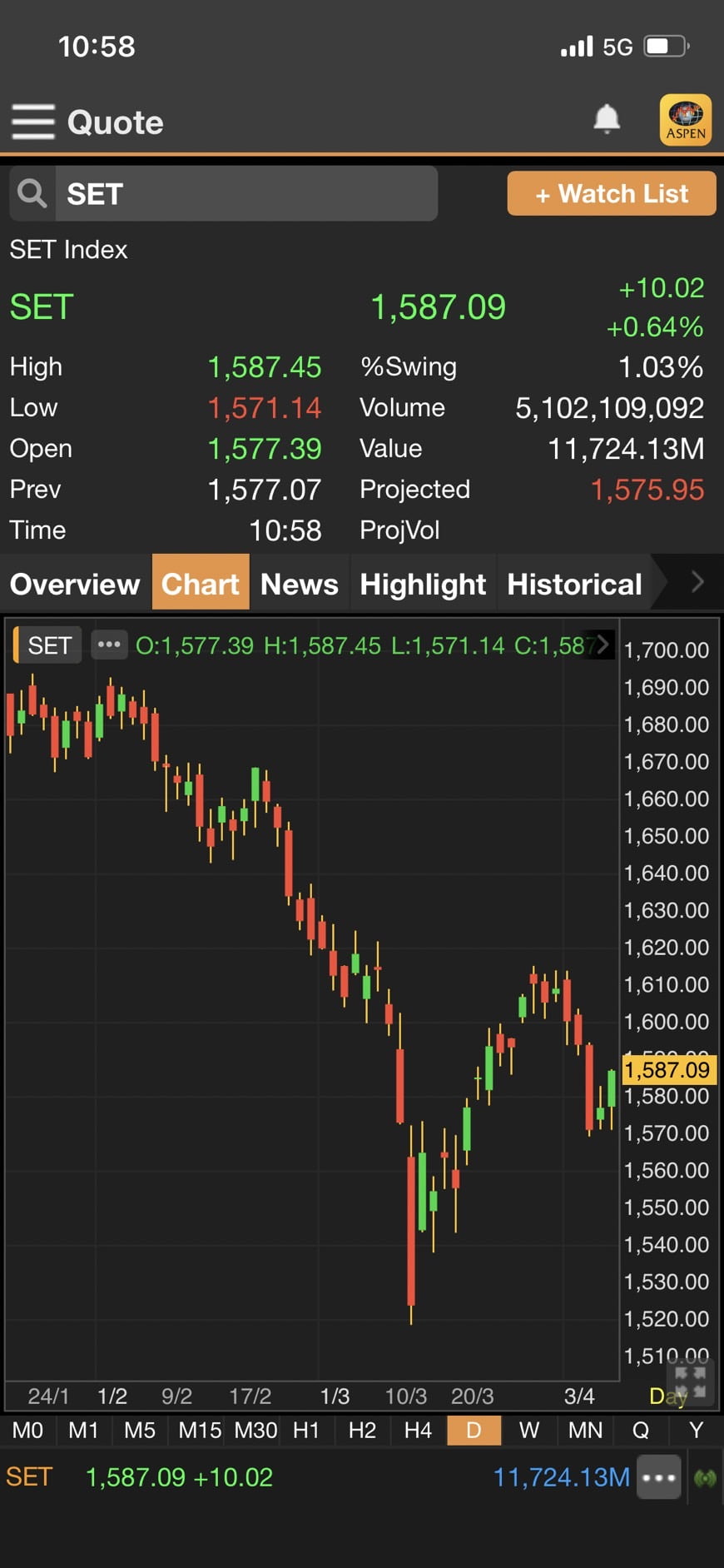This screenshot has height=1568, width=724.
Task: Expand the OHLC readout arrow on chart
Action: 603,645
